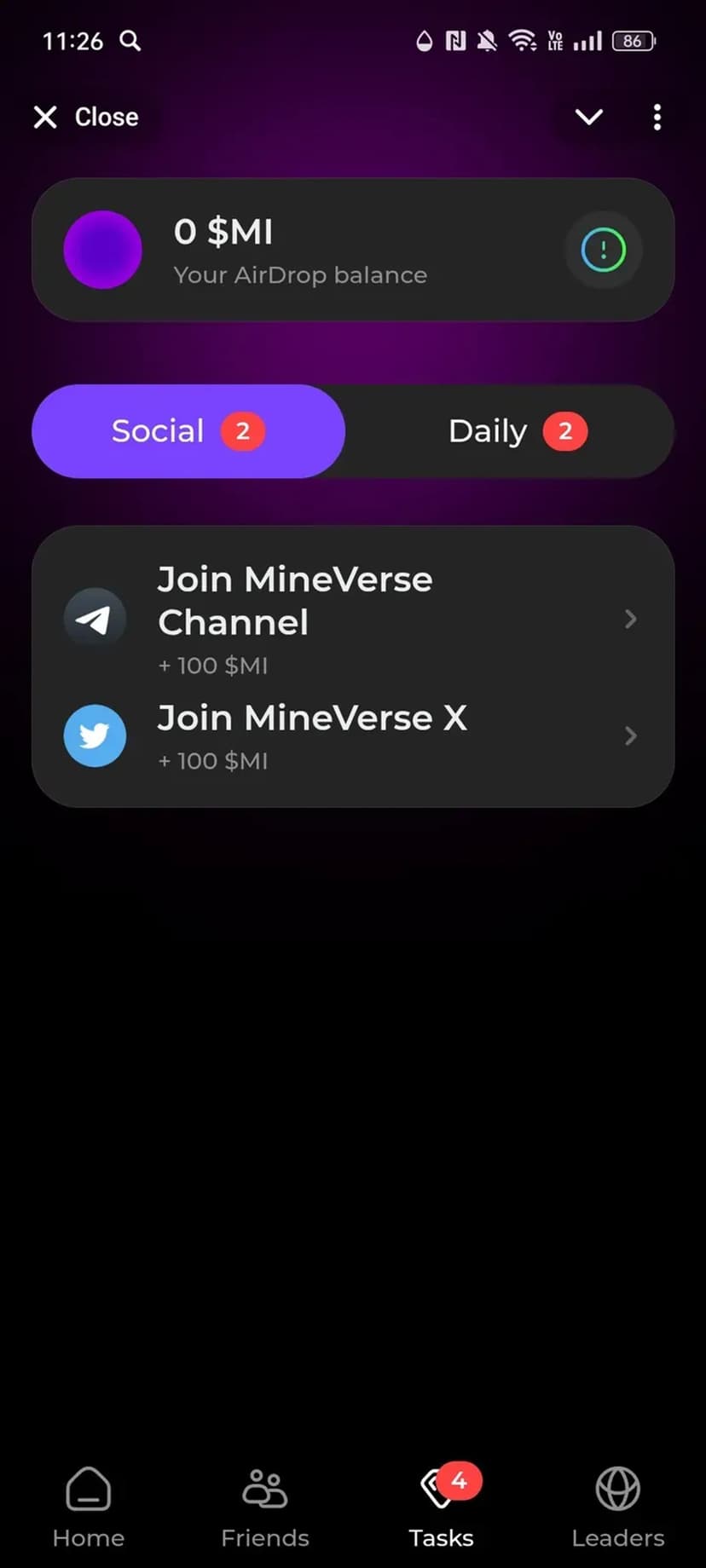
Task: Select the Tasks tab
Action: [441, 1507]
